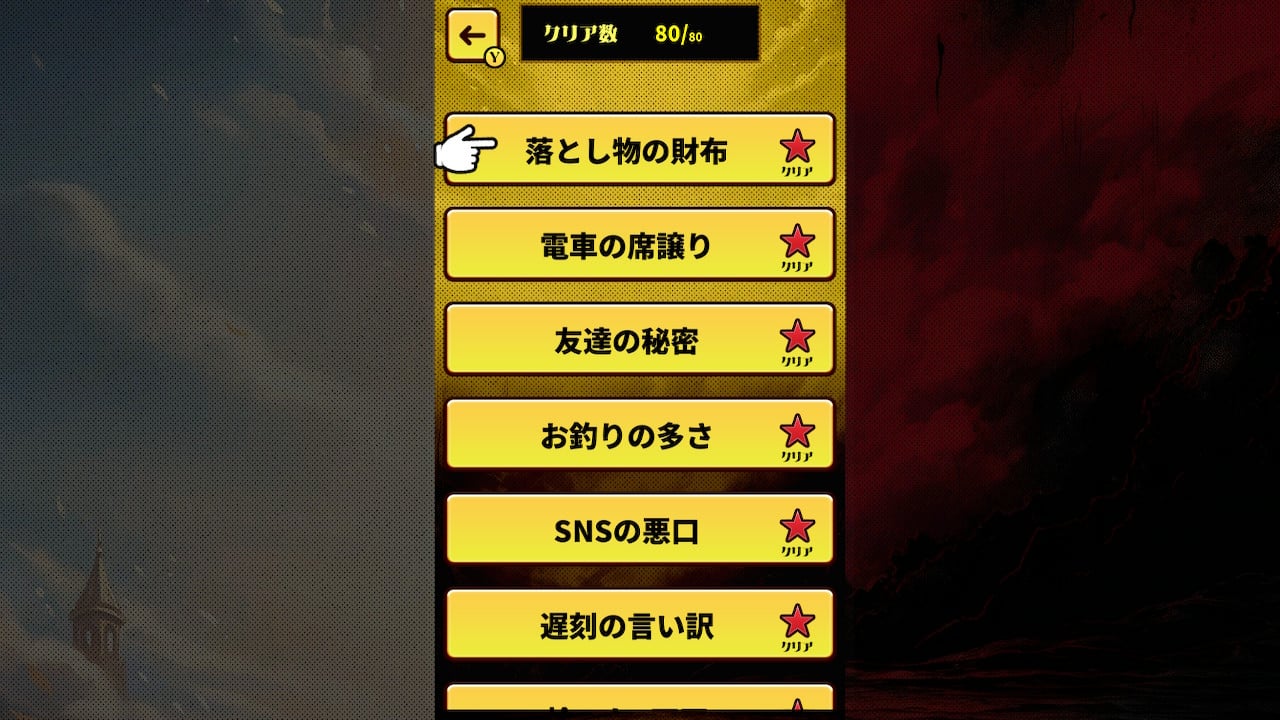
Task: Open the 友達の秘密 stage
Action: (x=639, y=340)
